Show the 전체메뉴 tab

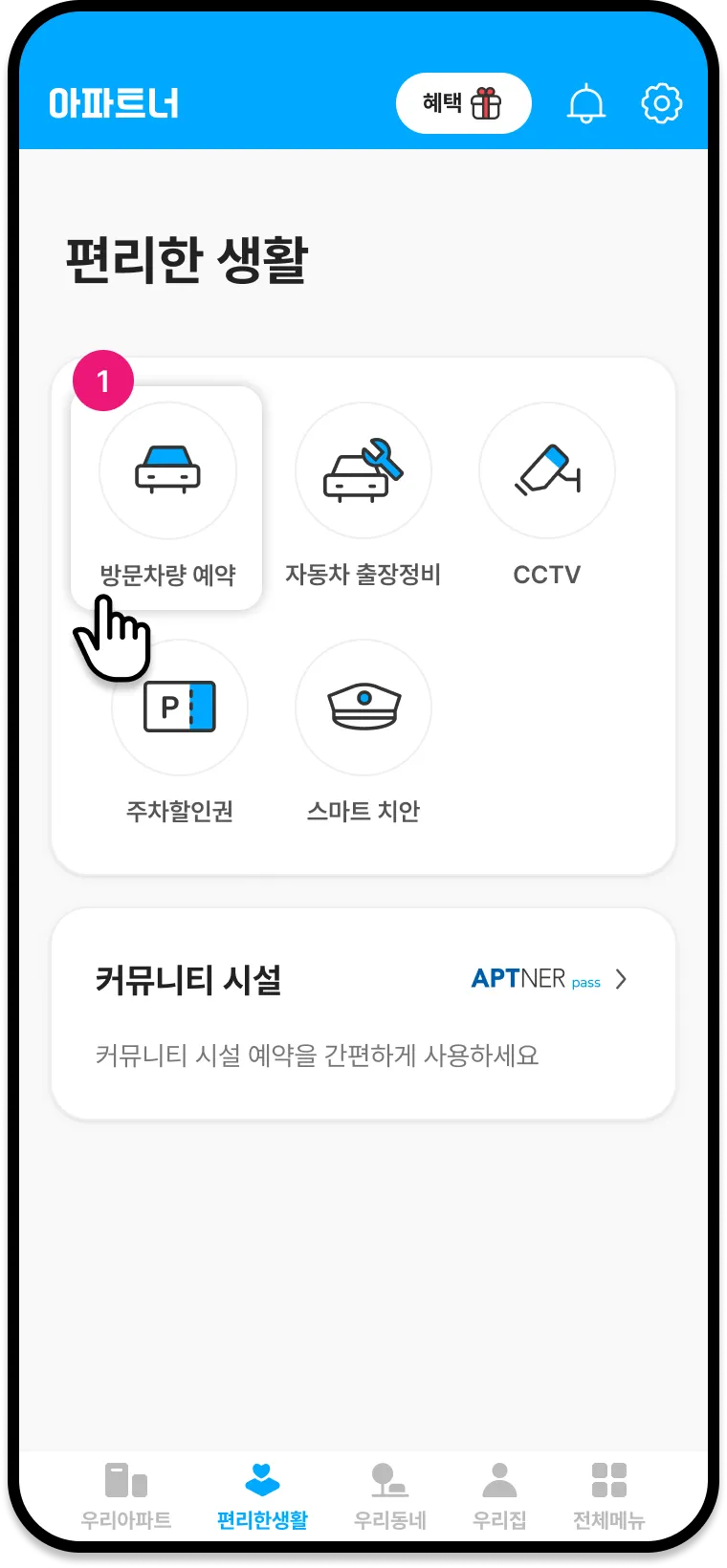pyautogui.click(x=609, y=1495)
